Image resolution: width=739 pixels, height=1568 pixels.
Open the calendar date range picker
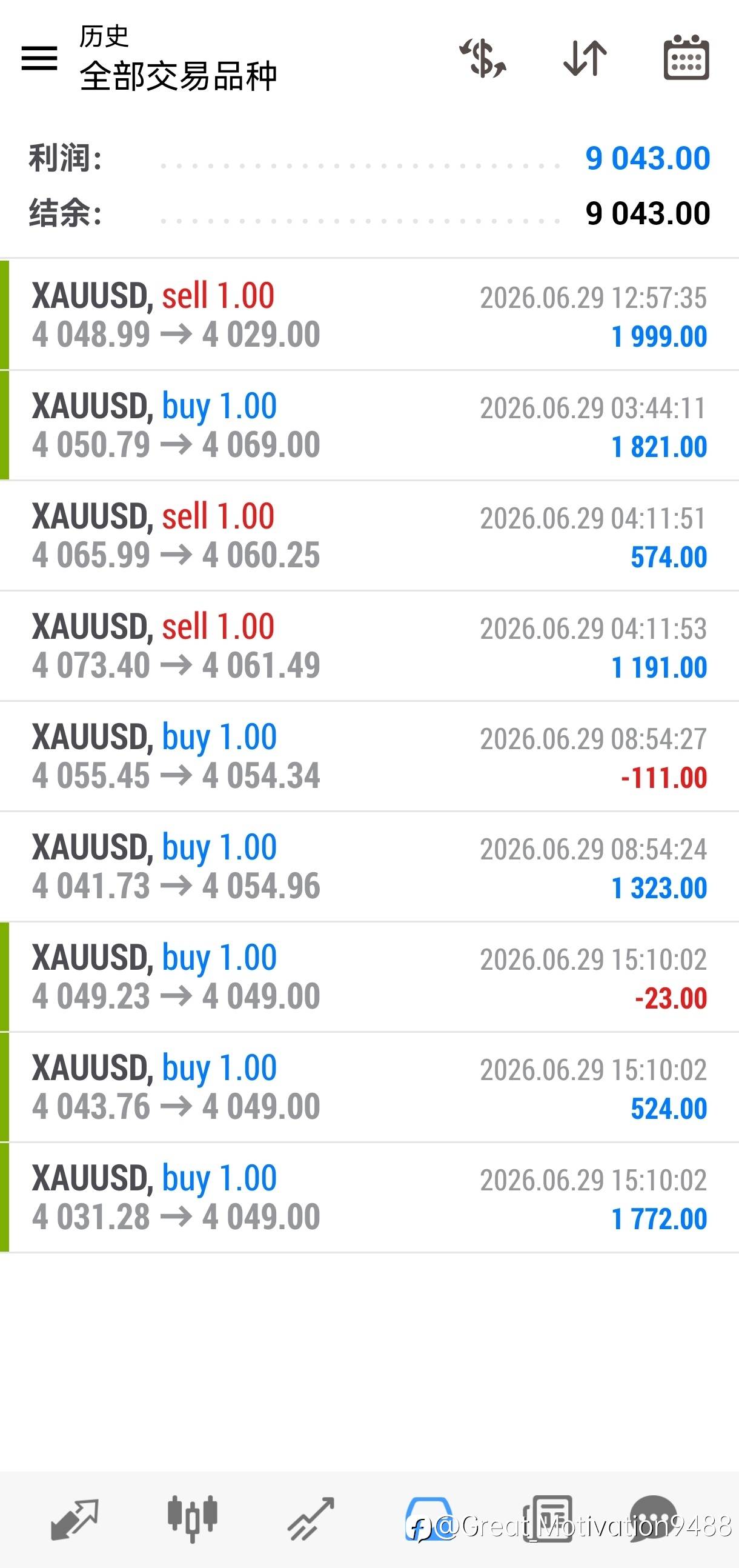click(x=686, y=58)
